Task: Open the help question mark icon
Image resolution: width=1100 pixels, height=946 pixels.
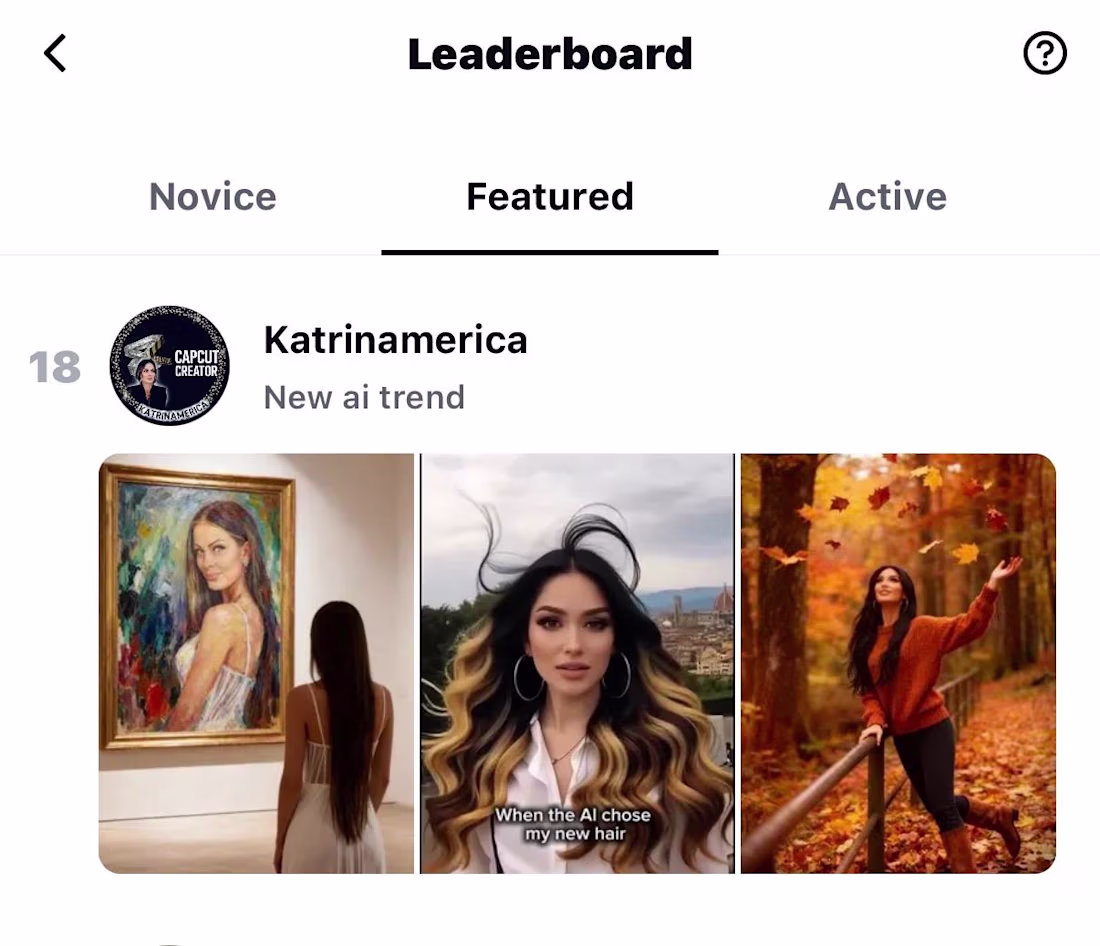Action: pos(1045,53)
